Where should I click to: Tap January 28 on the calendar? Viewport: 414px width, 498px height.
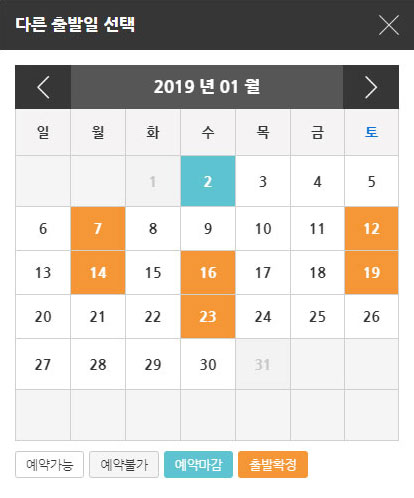coord(98,364)
